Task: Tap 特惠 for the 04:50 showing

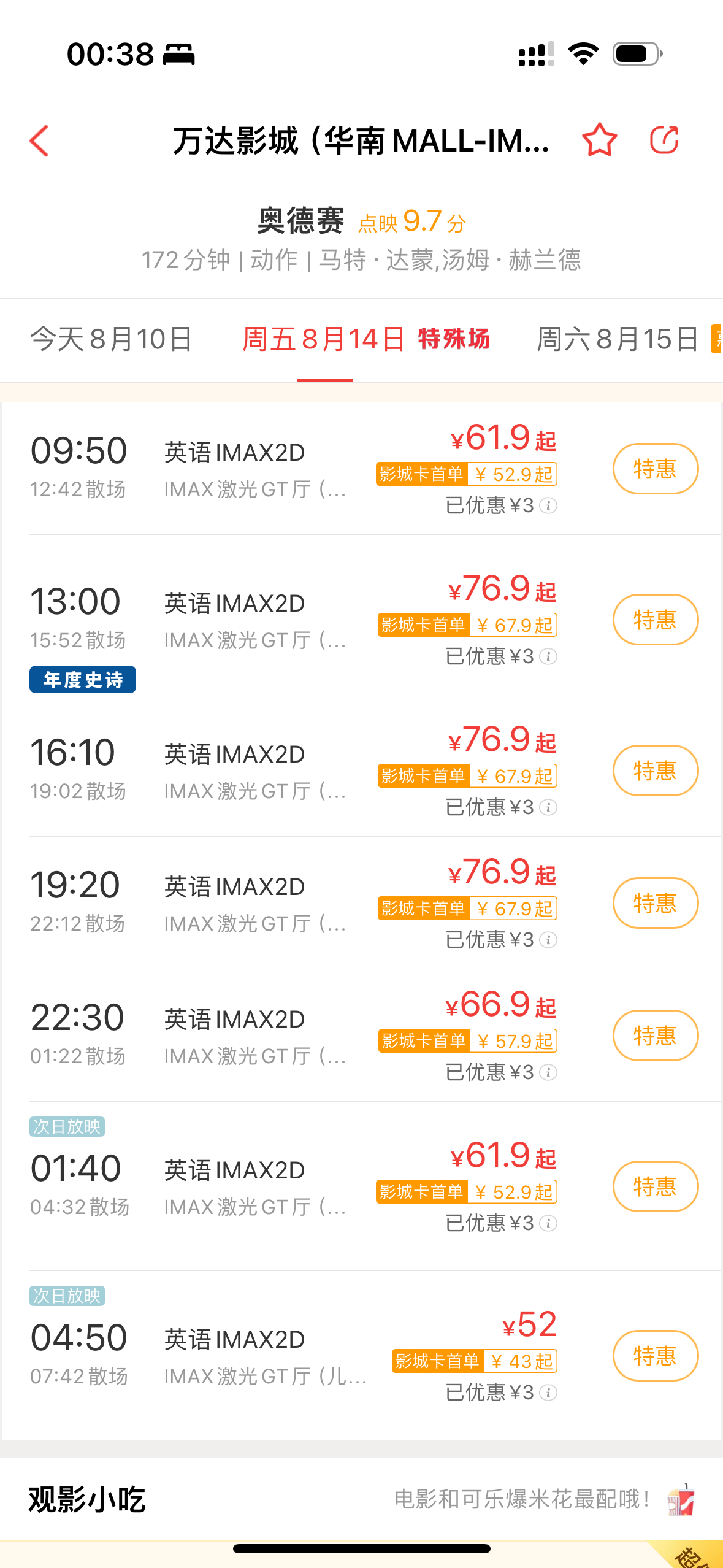Action: [x=656, y=1356]
